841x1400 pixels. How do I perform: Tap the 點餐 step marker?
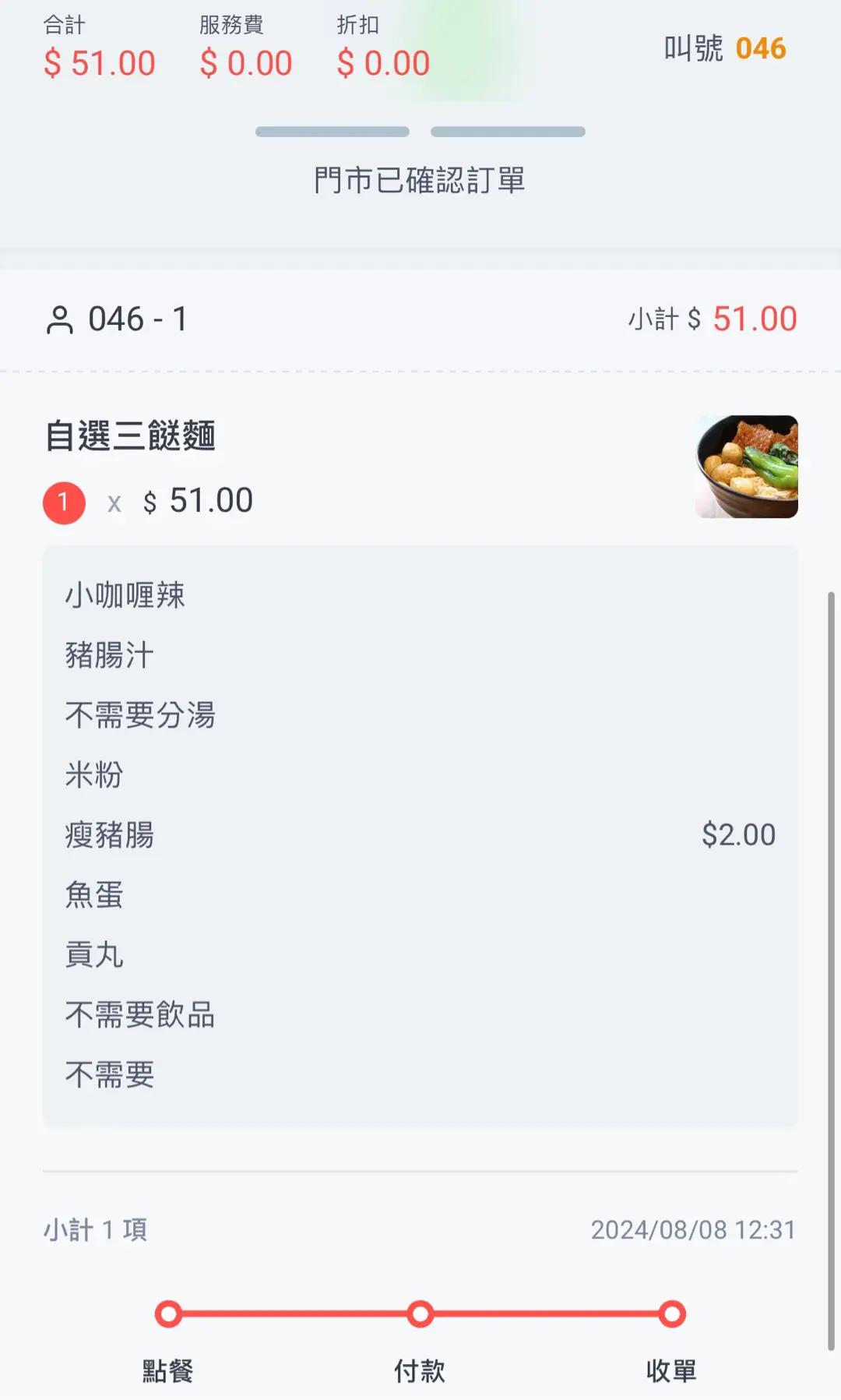click(x=169, y=1314)
